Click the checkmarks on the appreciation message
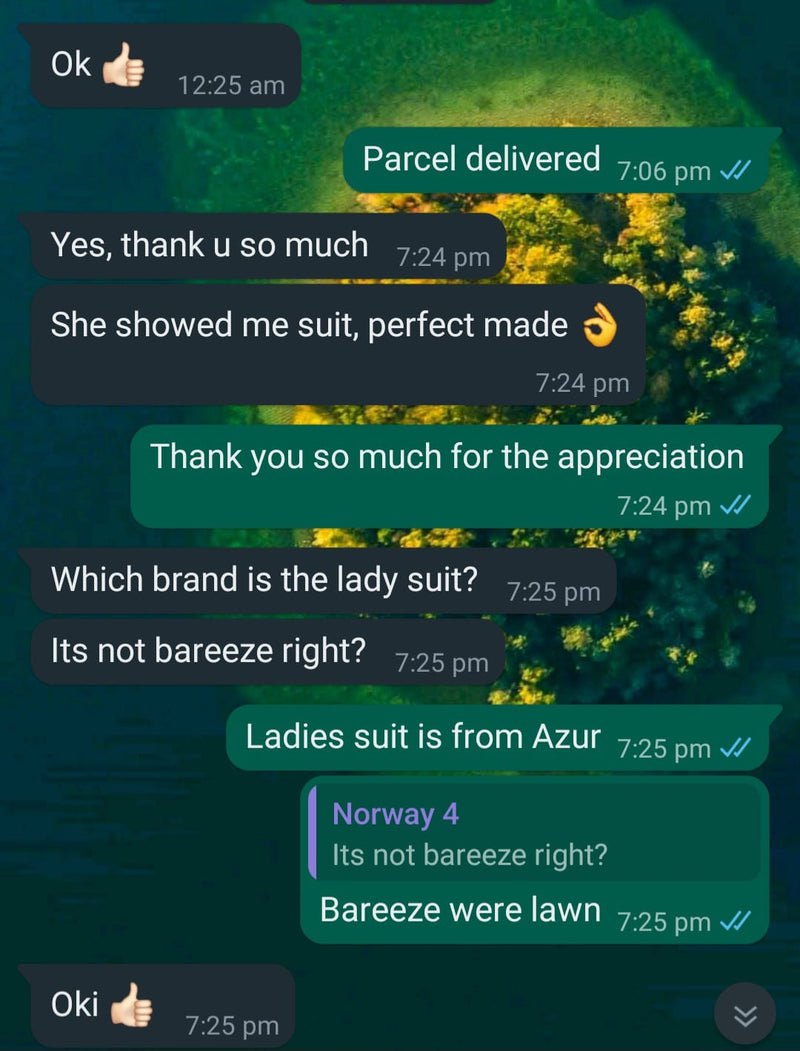Screen dimensions: 800x1051 tap(740, 506)
